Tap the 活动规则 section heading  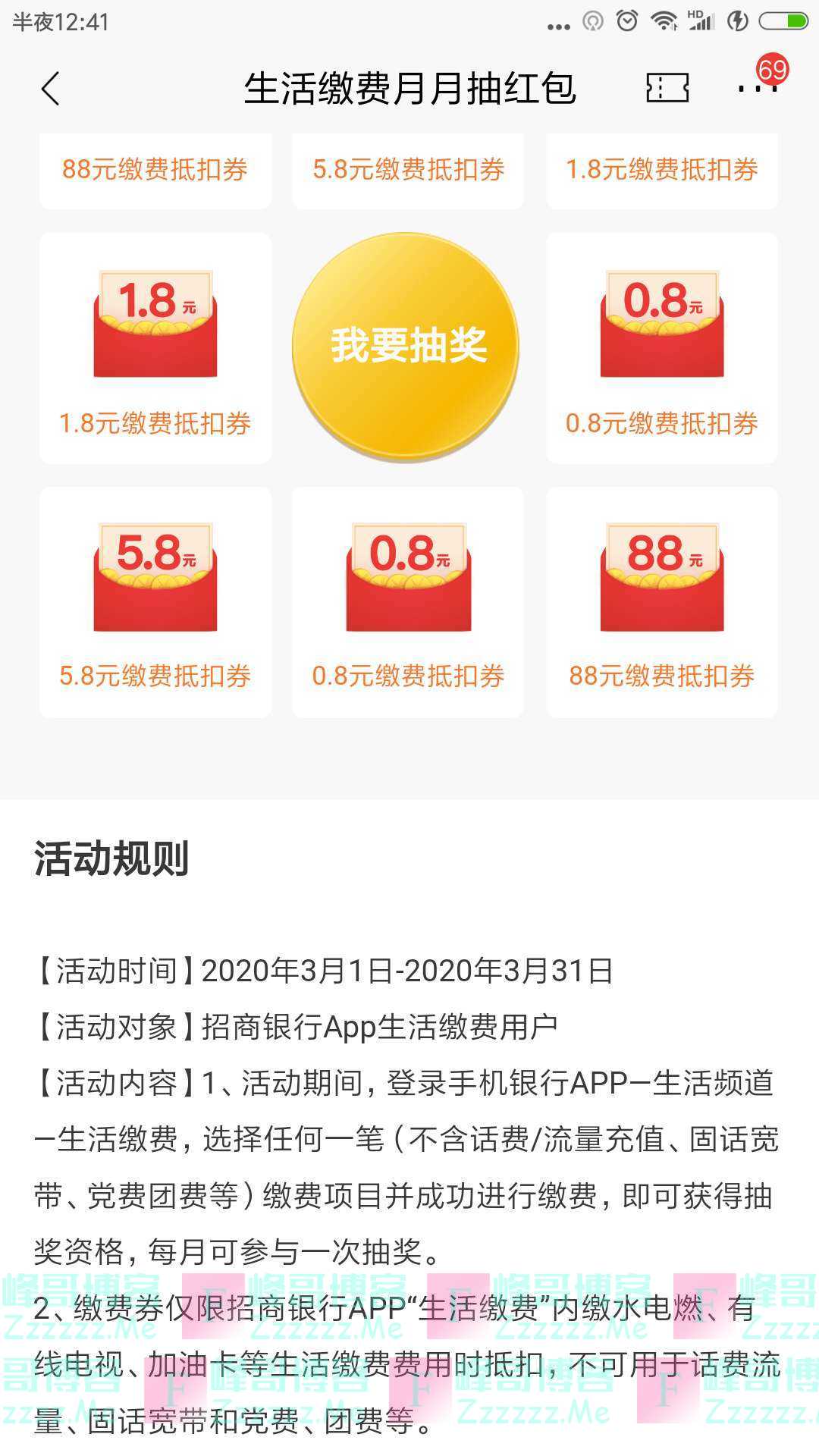click(x=108, y=855)
